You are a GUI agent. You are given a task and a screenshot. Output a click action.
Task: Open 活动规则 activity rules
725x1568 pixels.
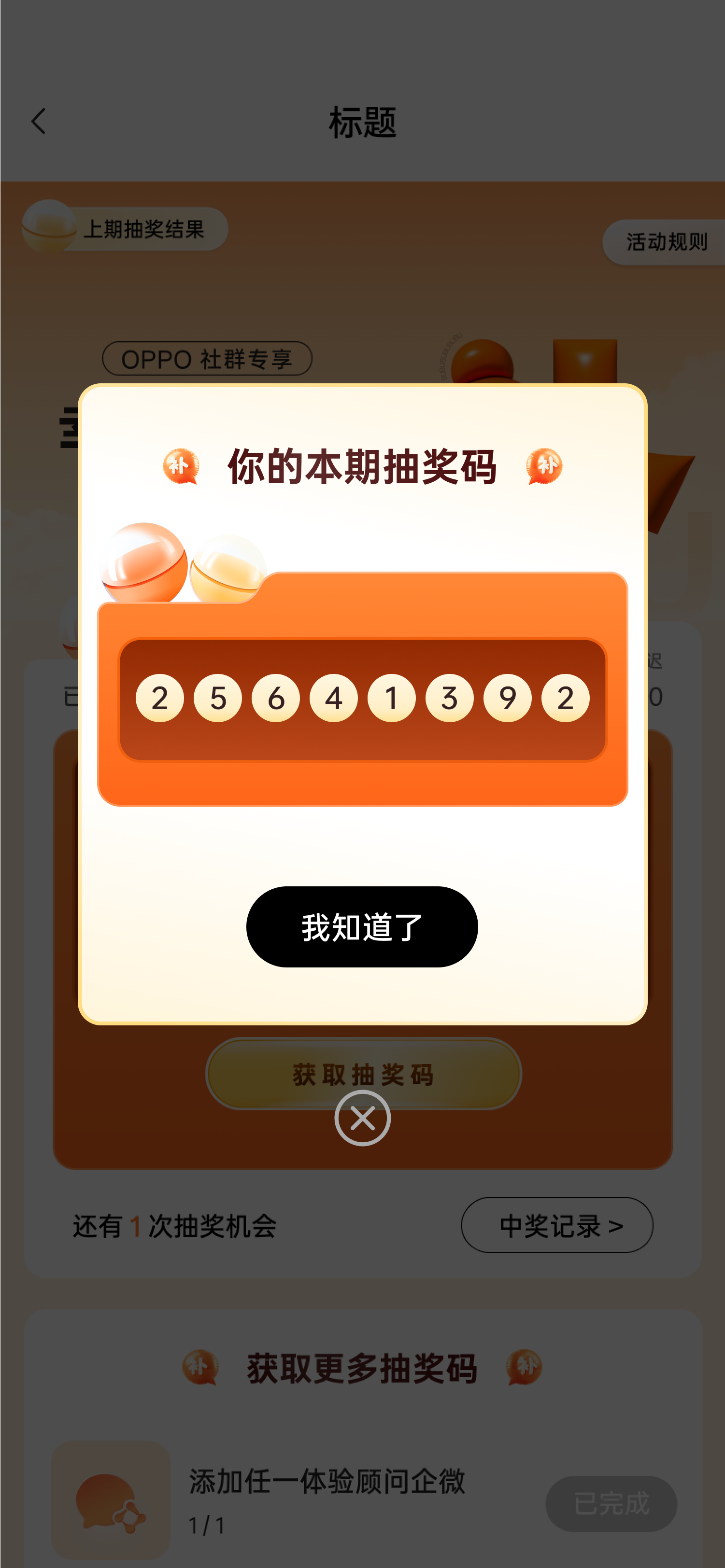pyautogui.click(x=665, y=242)
